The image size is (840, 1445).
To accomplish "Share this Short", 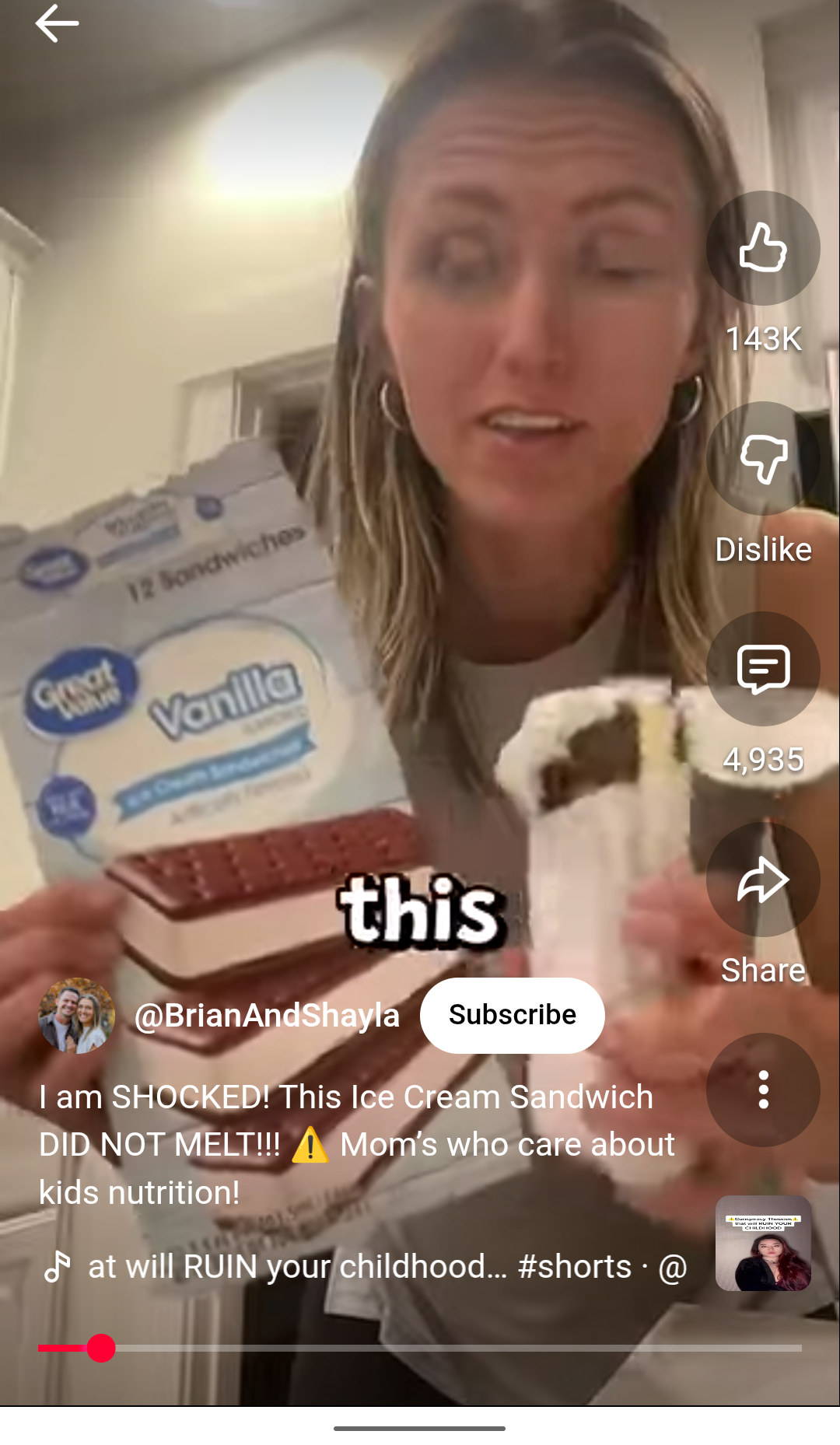I will pos(763,880).
